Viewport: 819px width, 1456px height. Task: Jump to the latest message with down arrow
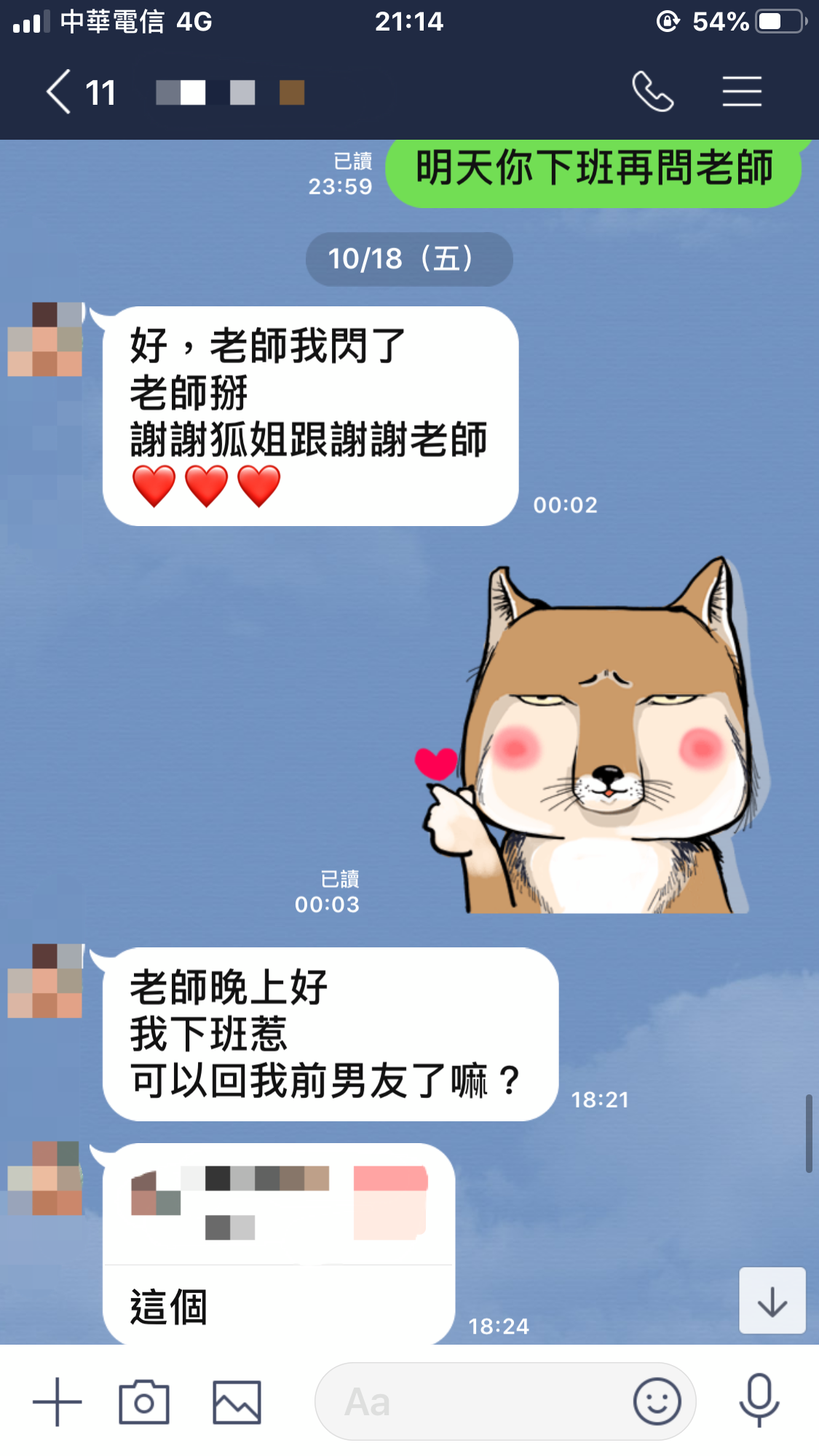click(772, 1301)
